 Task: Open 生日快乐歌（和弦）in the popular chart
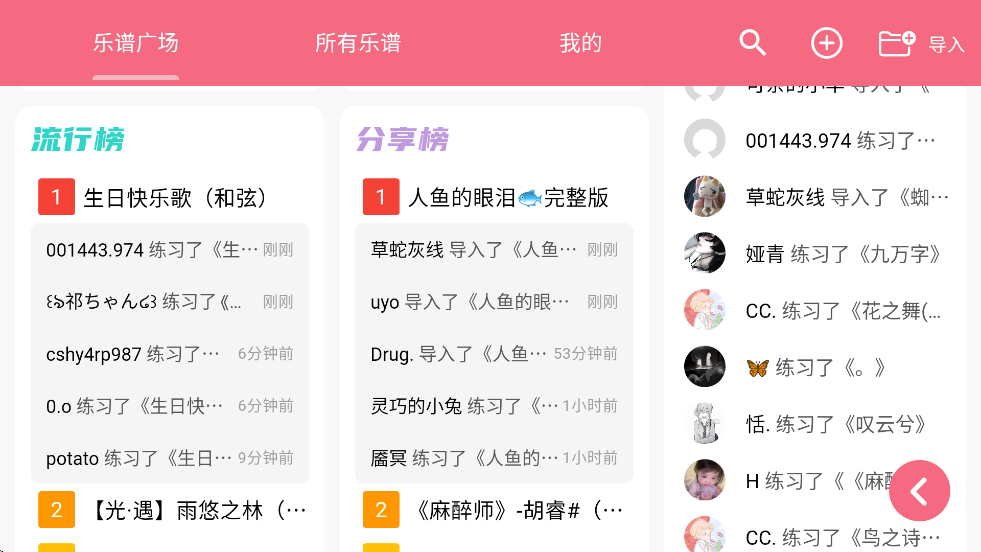(176, 197)
